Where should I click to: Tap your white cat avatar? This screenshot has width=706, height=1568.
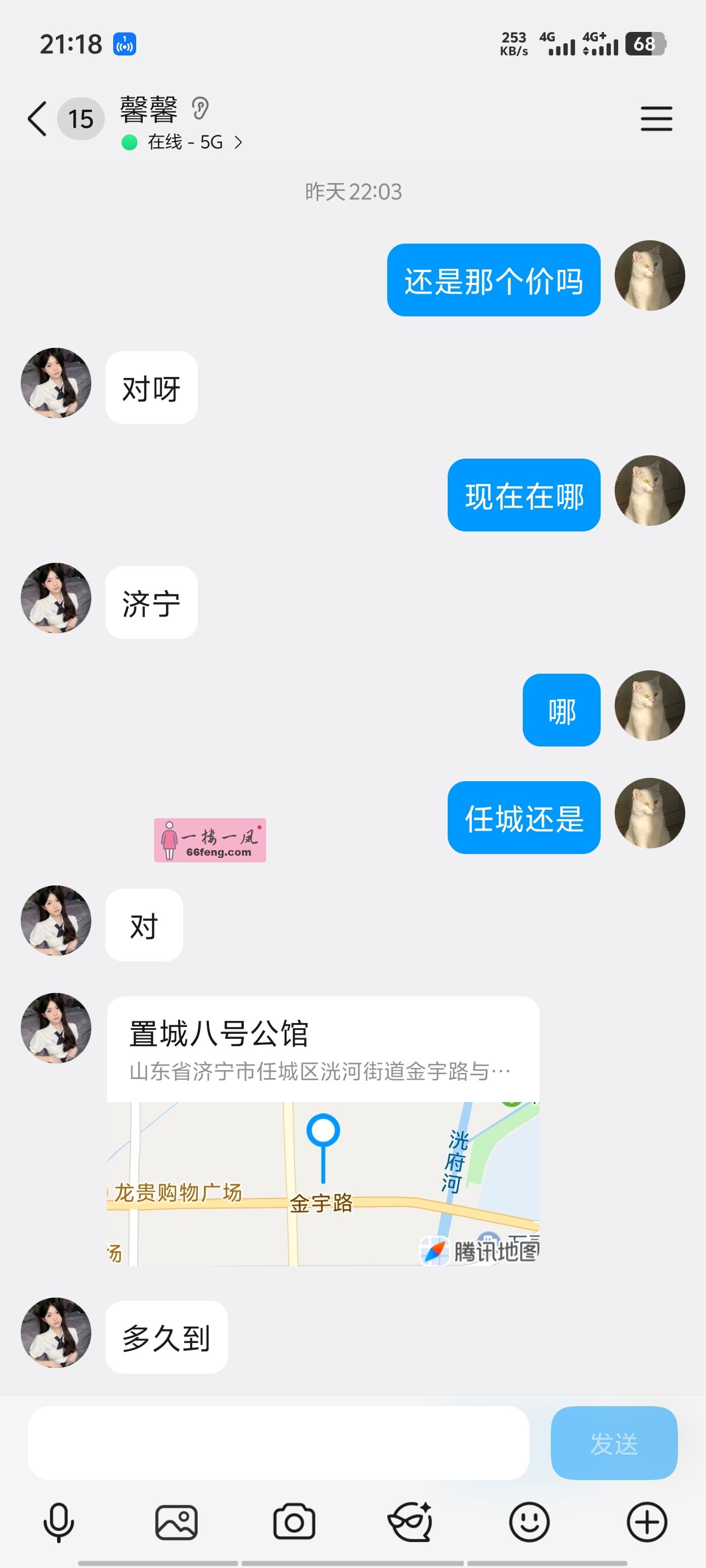(x=650, y=276)
